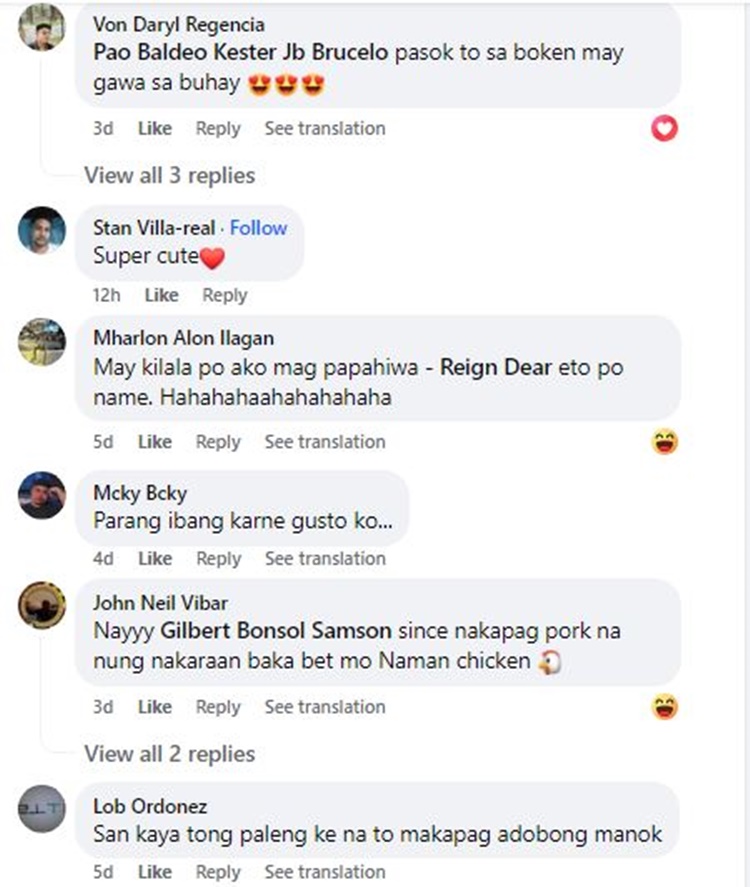750x887 pixels.
Task: Open Von Daryl Regencia's profile picture
Action: coord(41,25)
